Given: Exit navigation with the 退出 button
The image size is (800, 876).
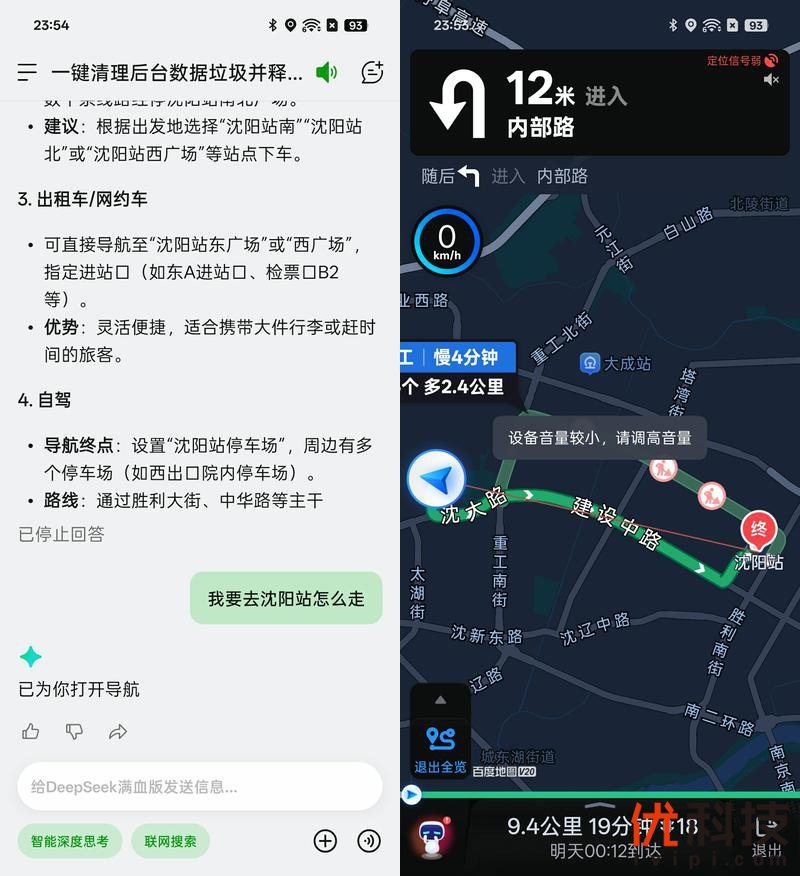Looking at the screenshot, I should [767, 836].
